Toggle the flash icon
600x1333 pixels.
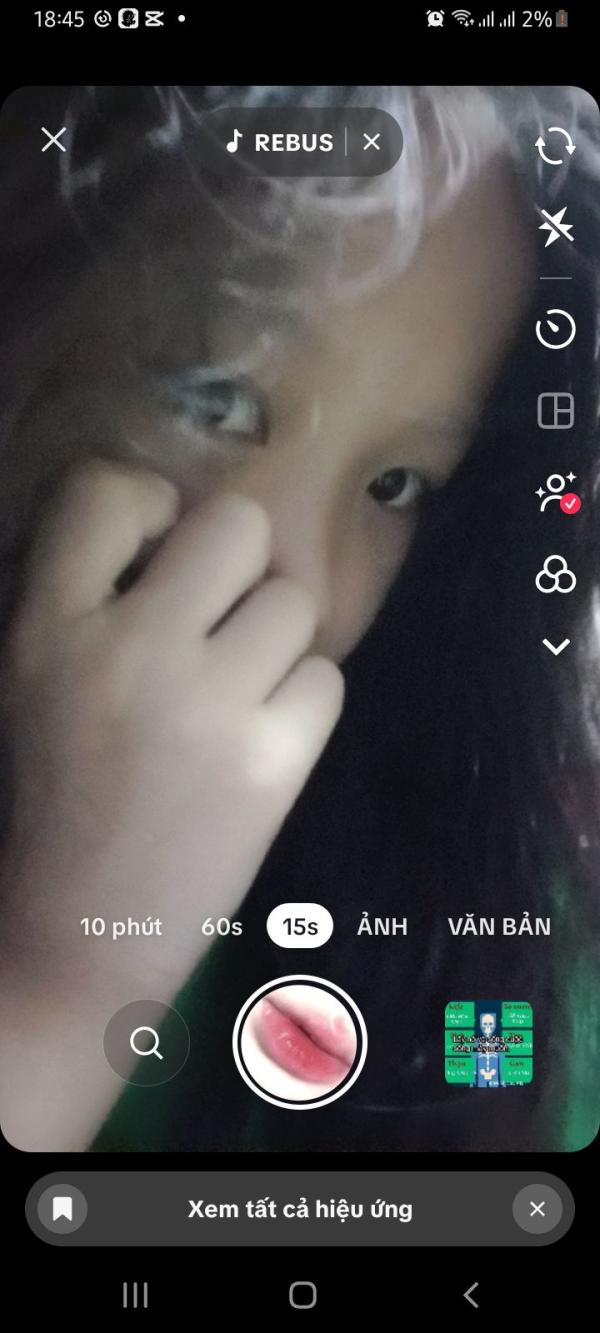tap(555, 228)
